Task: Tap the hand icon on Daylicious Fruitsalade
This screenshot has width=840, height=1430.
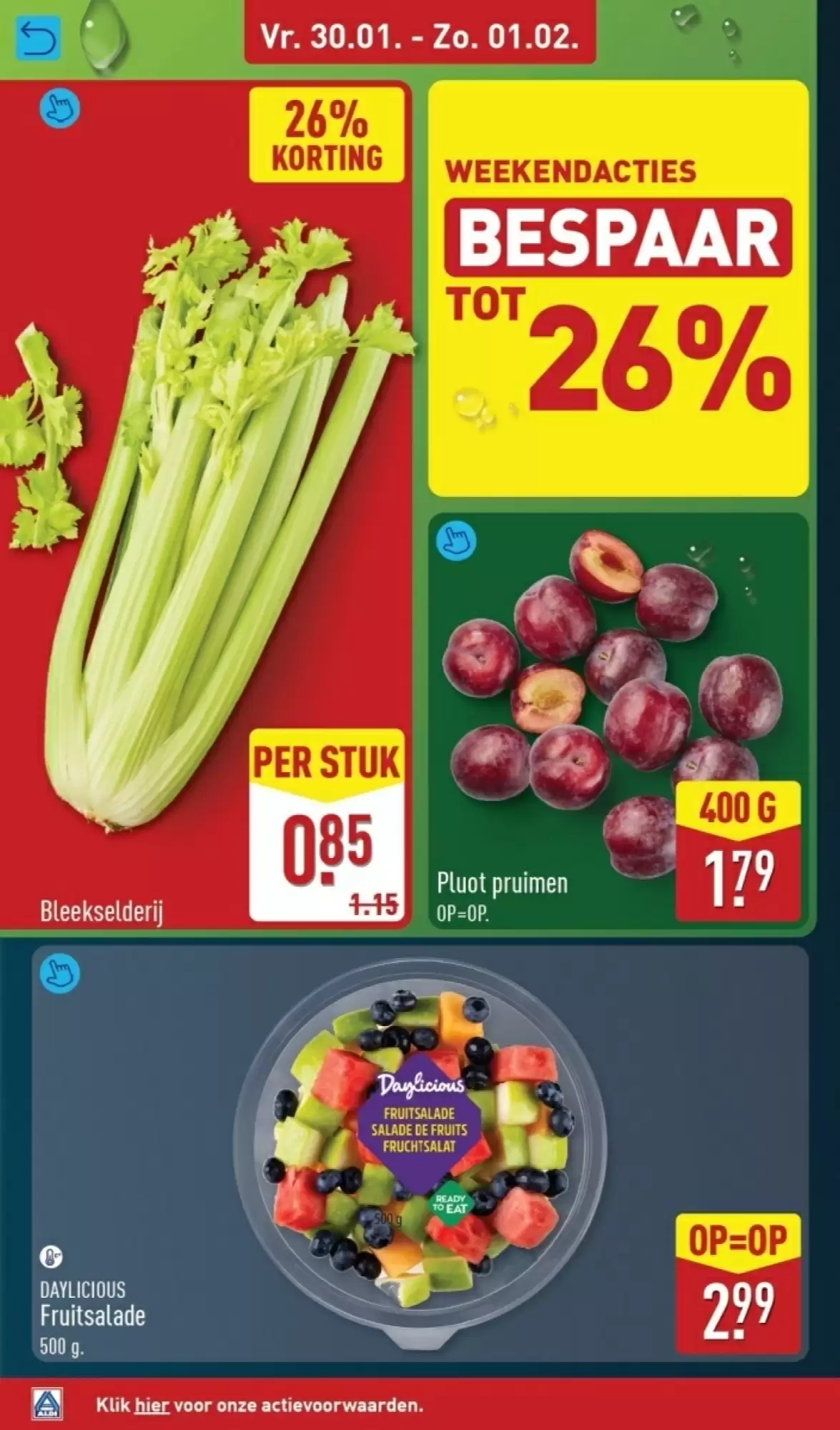Action: pos(60,972)
